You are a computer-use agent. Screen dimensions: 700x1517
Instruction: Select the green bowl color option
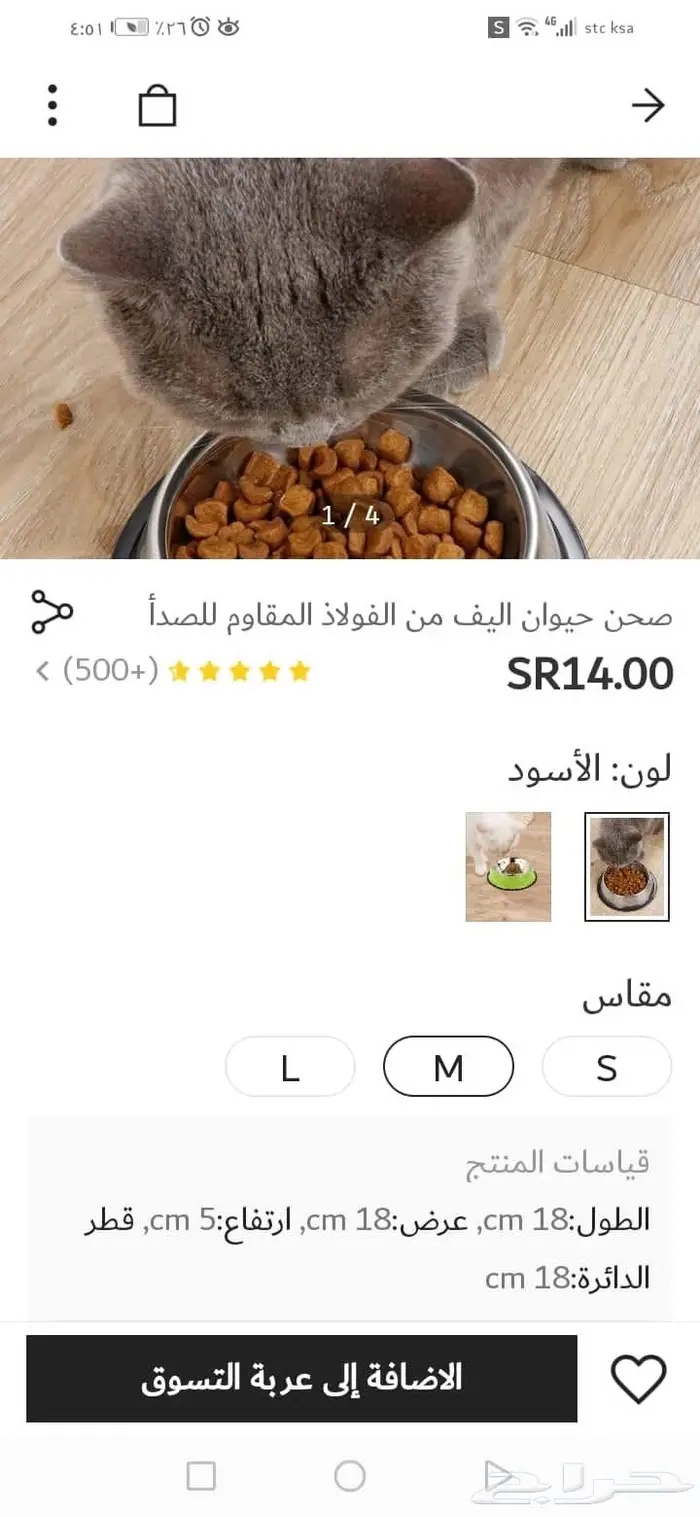point(508,866)
